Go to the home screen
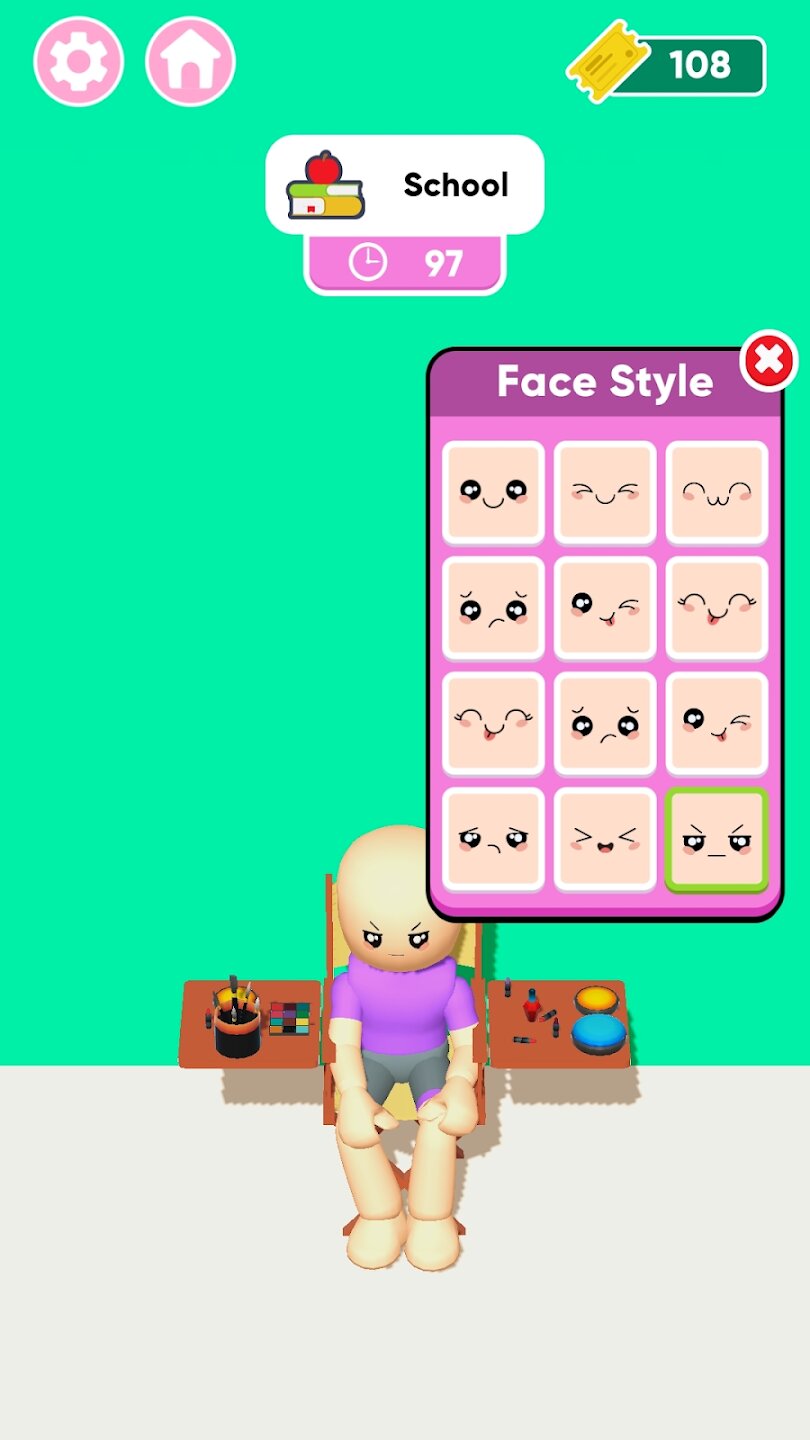810x1440 pixels. coord(190,62)
